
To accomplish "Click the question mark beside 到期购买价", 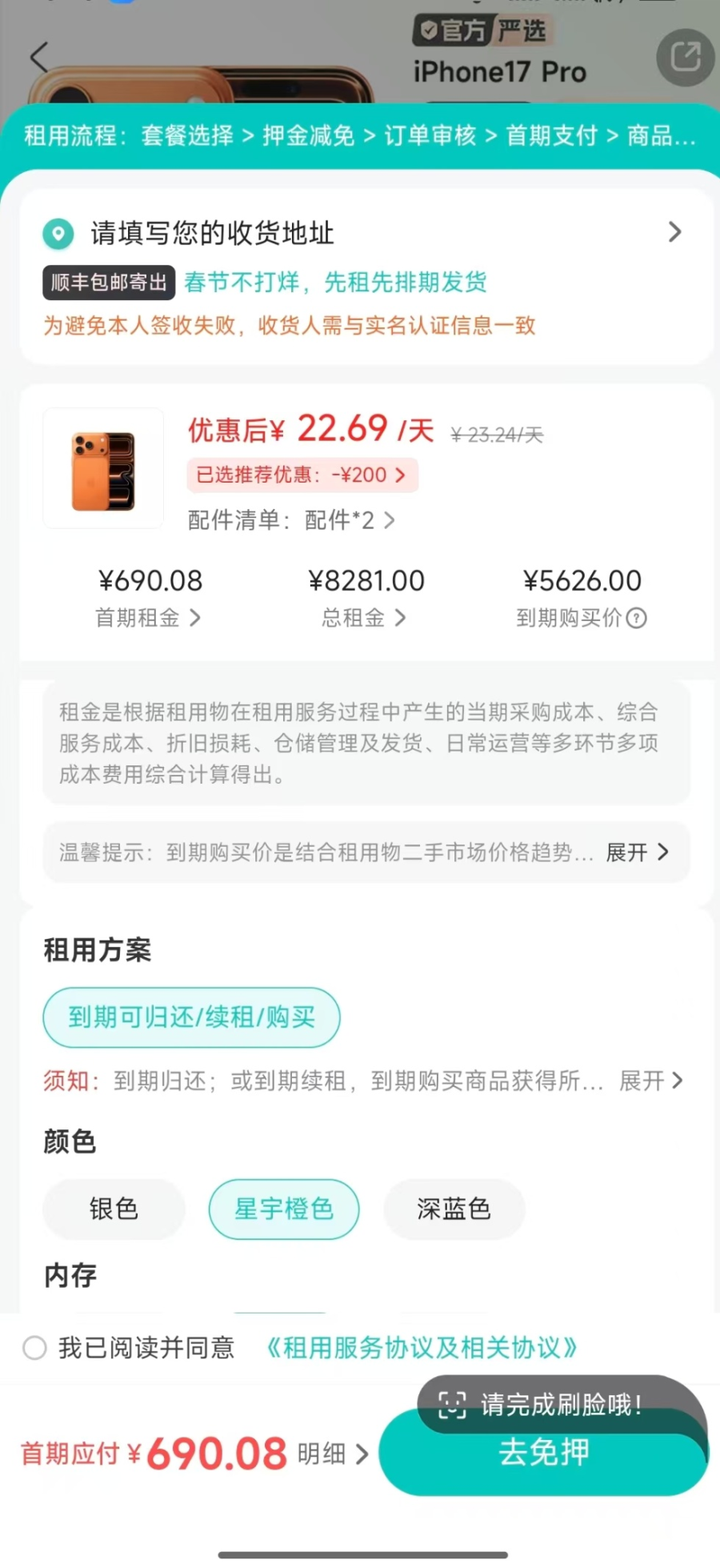I will click(x=634, y=618).
